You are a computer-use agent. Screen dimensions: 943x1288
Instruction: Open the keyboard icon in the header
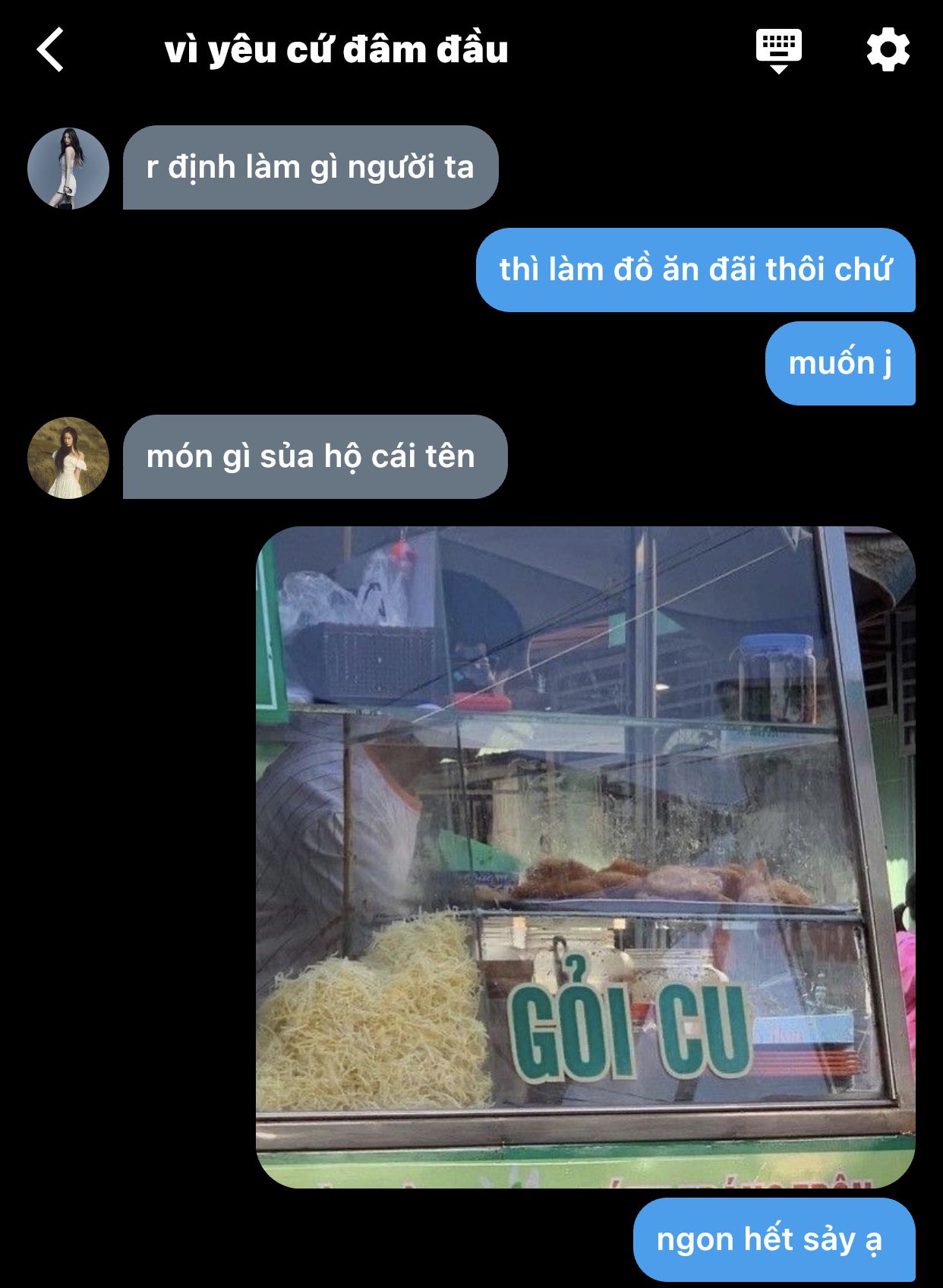click(778, 51)
